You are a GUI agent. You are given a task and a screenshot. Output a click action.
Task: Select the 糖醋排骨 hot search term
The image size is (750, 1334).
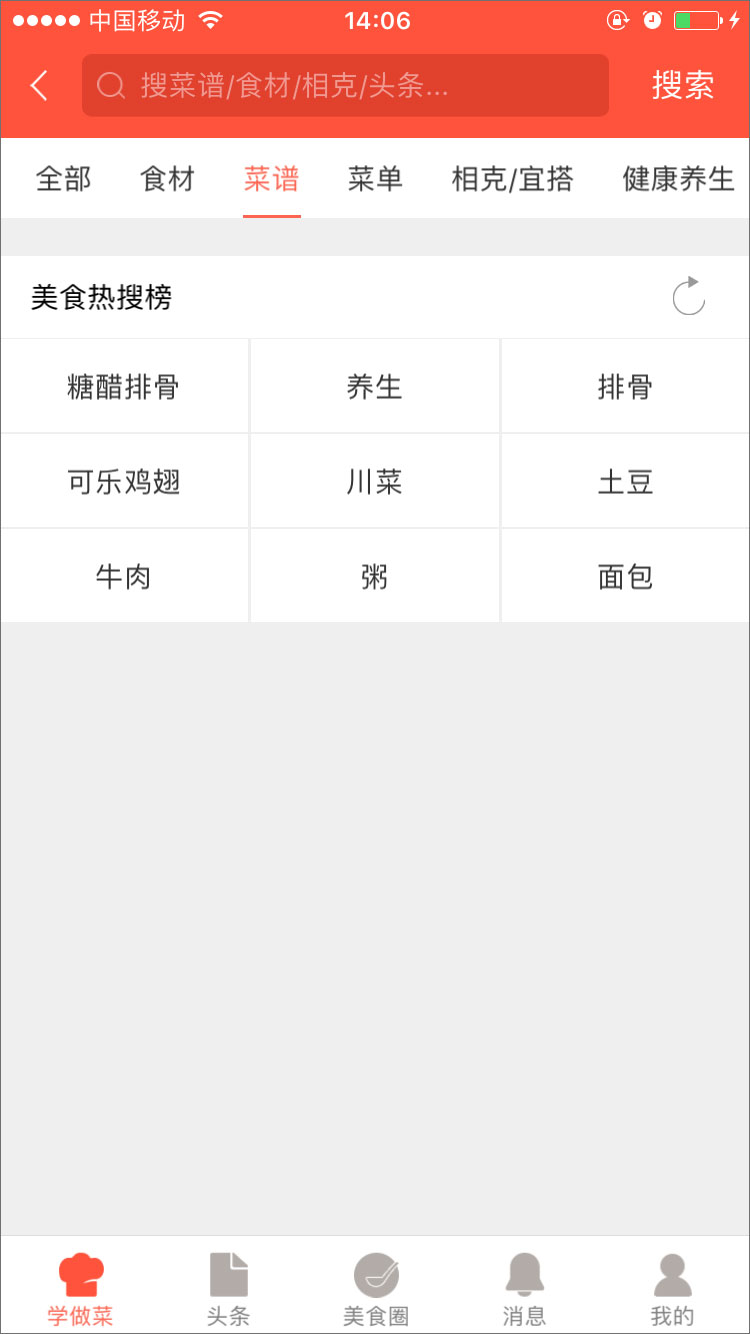point(124,386)
